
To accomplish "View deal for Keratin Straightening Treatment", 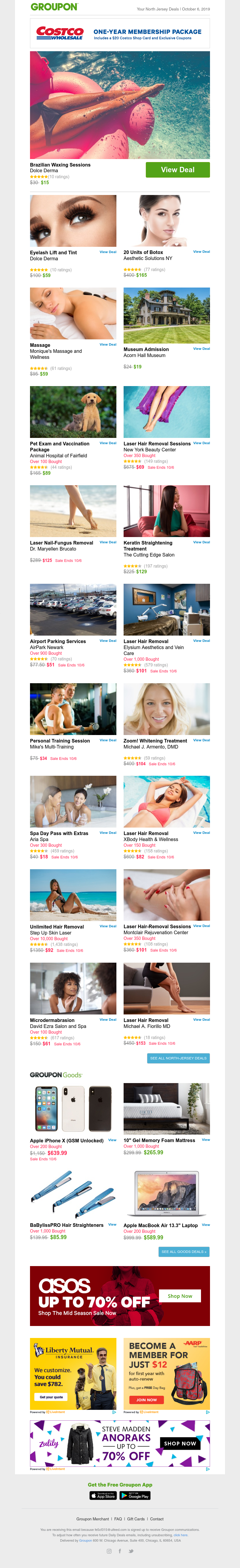I will click(x=201, y=542).
